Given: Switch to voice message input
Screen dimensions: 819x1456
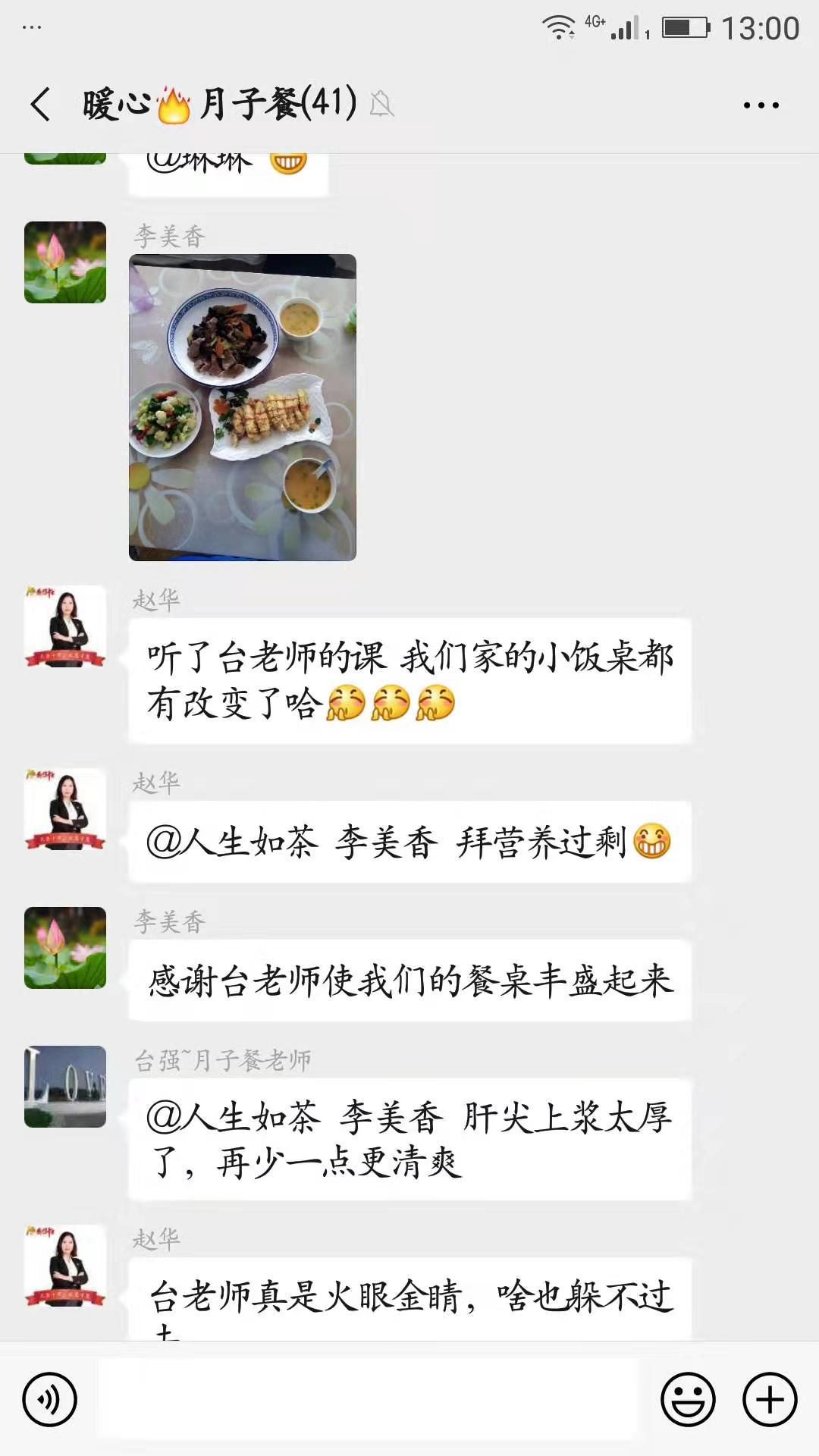Looking at the screenshot, I should point(50,1399).
